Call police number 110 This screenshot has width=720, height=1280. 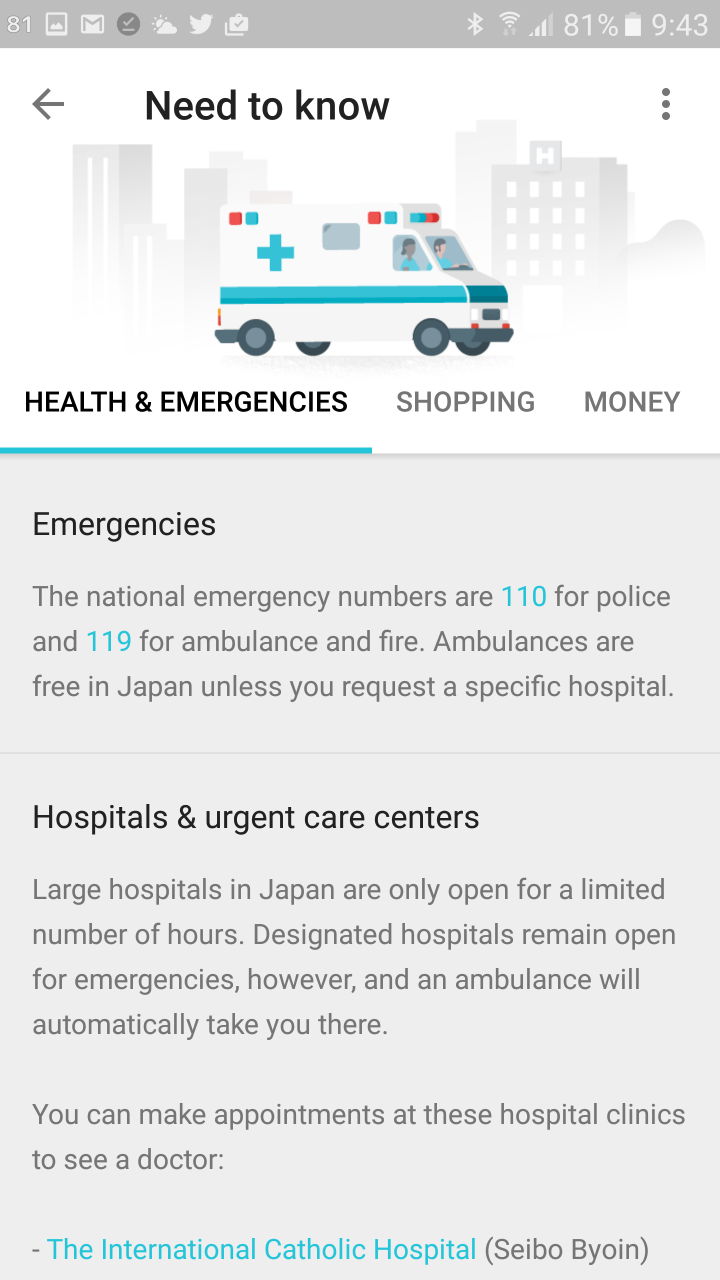(x=524, y=597)
